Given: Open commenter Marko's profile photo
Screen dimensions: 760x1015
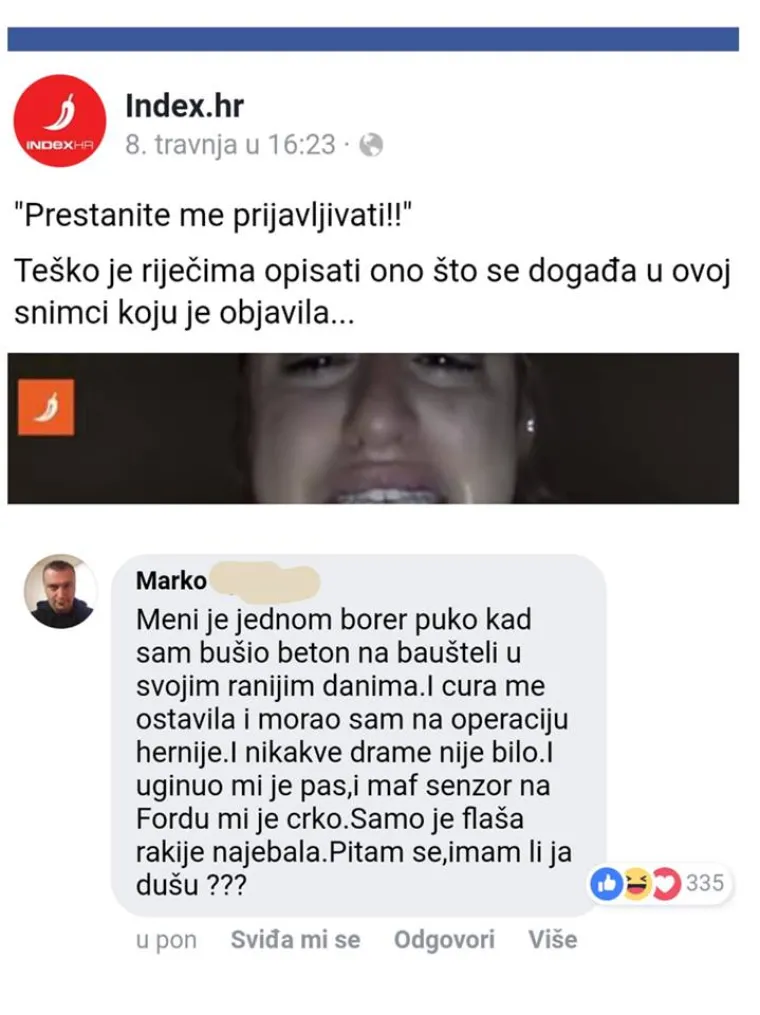Looking at the screenshot, I should tap(60, 592).
